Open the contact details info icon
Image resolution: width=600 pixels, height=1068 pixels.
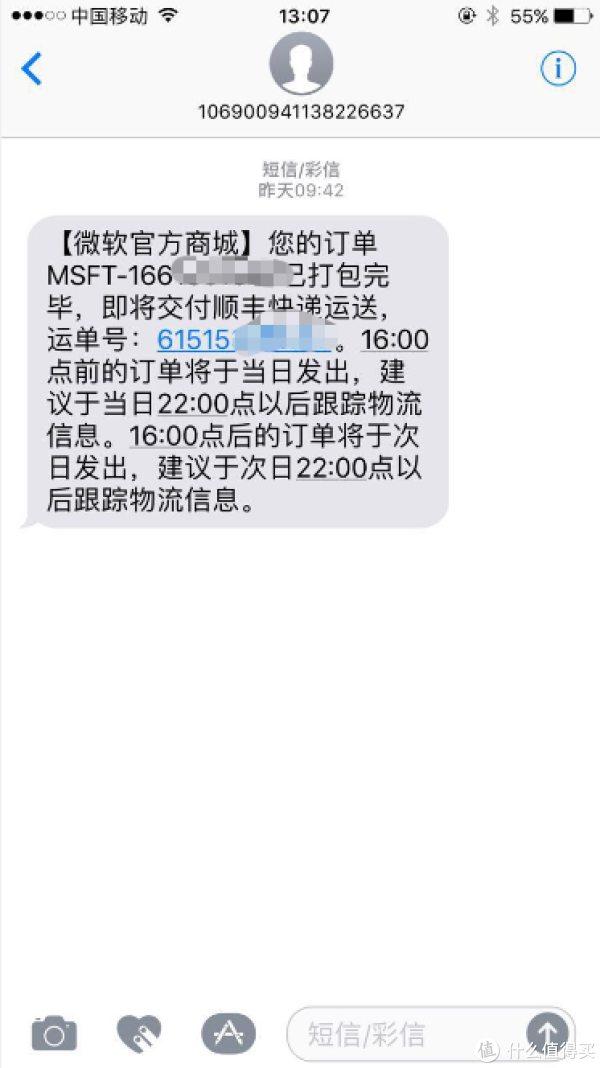click(558, 68)
